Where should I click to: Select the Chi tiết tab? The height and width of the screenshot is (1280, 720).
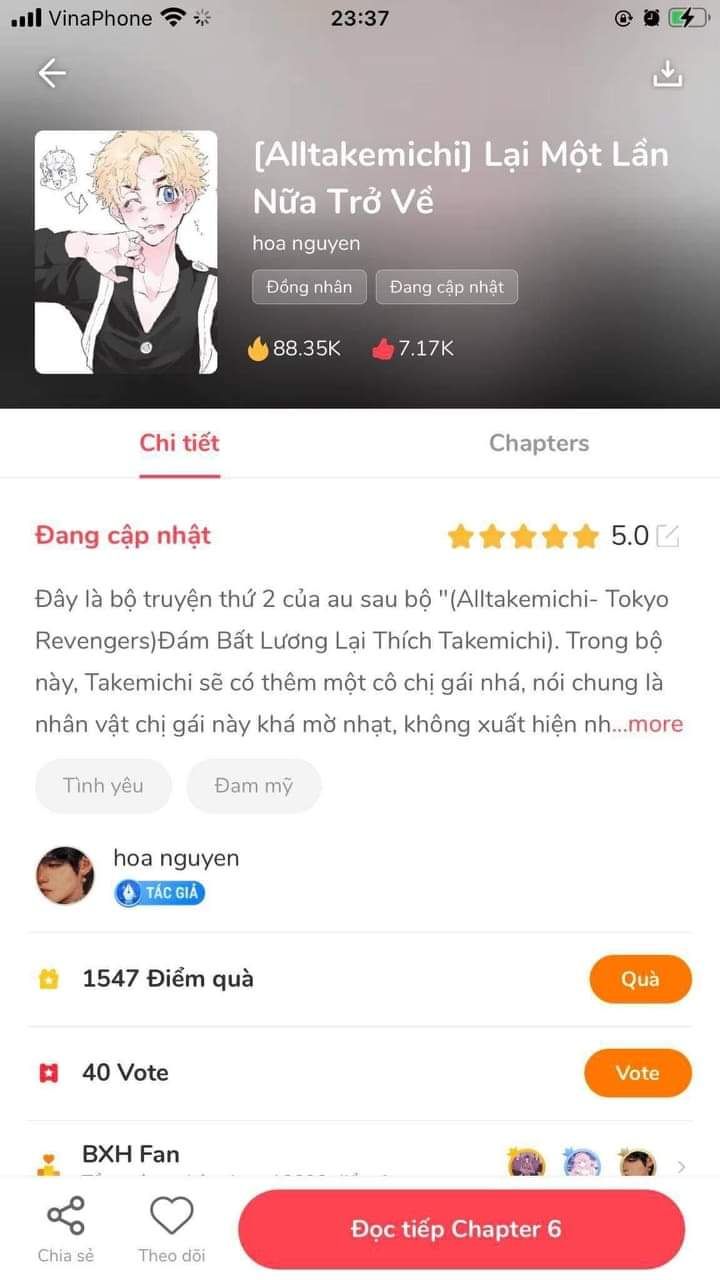pos(180,443)
